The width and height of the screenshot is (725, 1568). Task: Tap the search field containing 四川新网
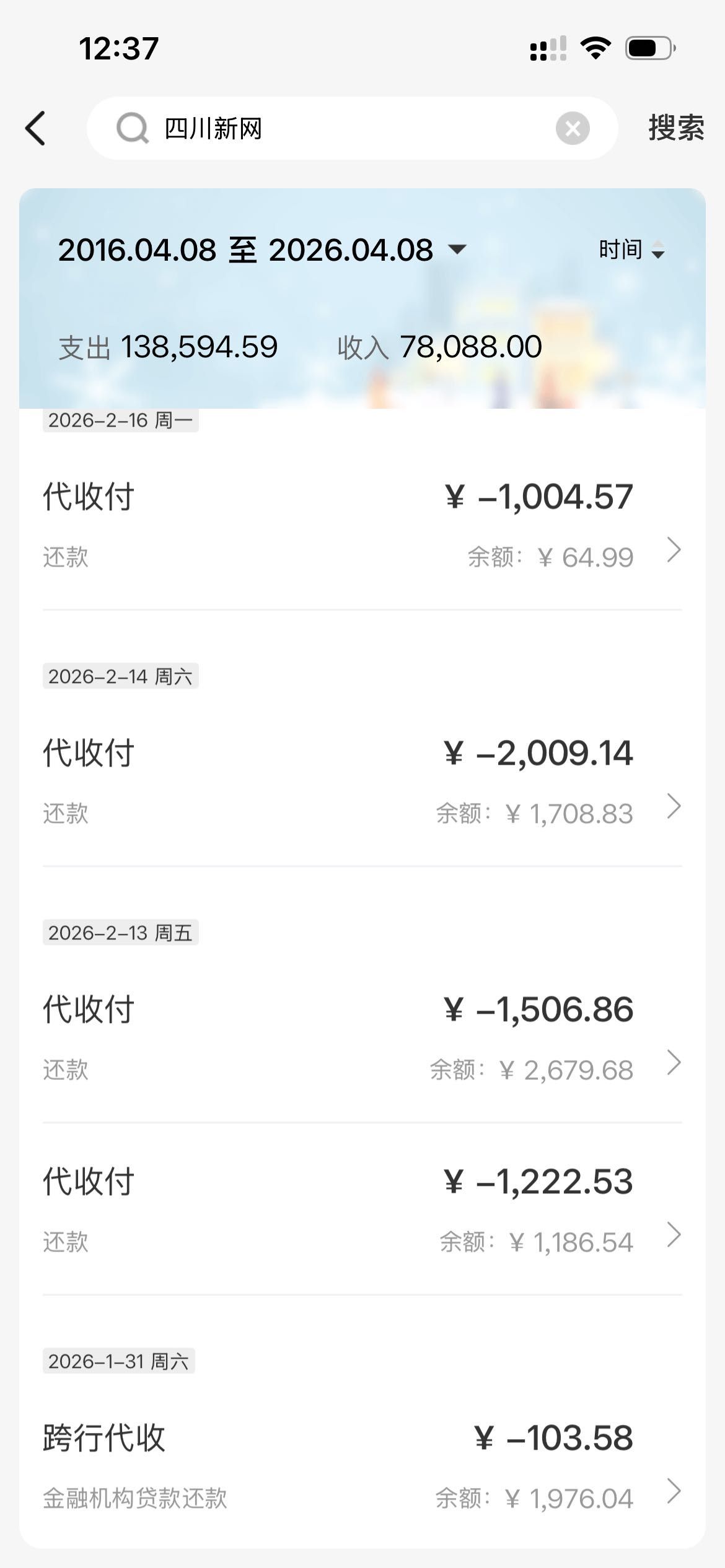pos(335,129)
